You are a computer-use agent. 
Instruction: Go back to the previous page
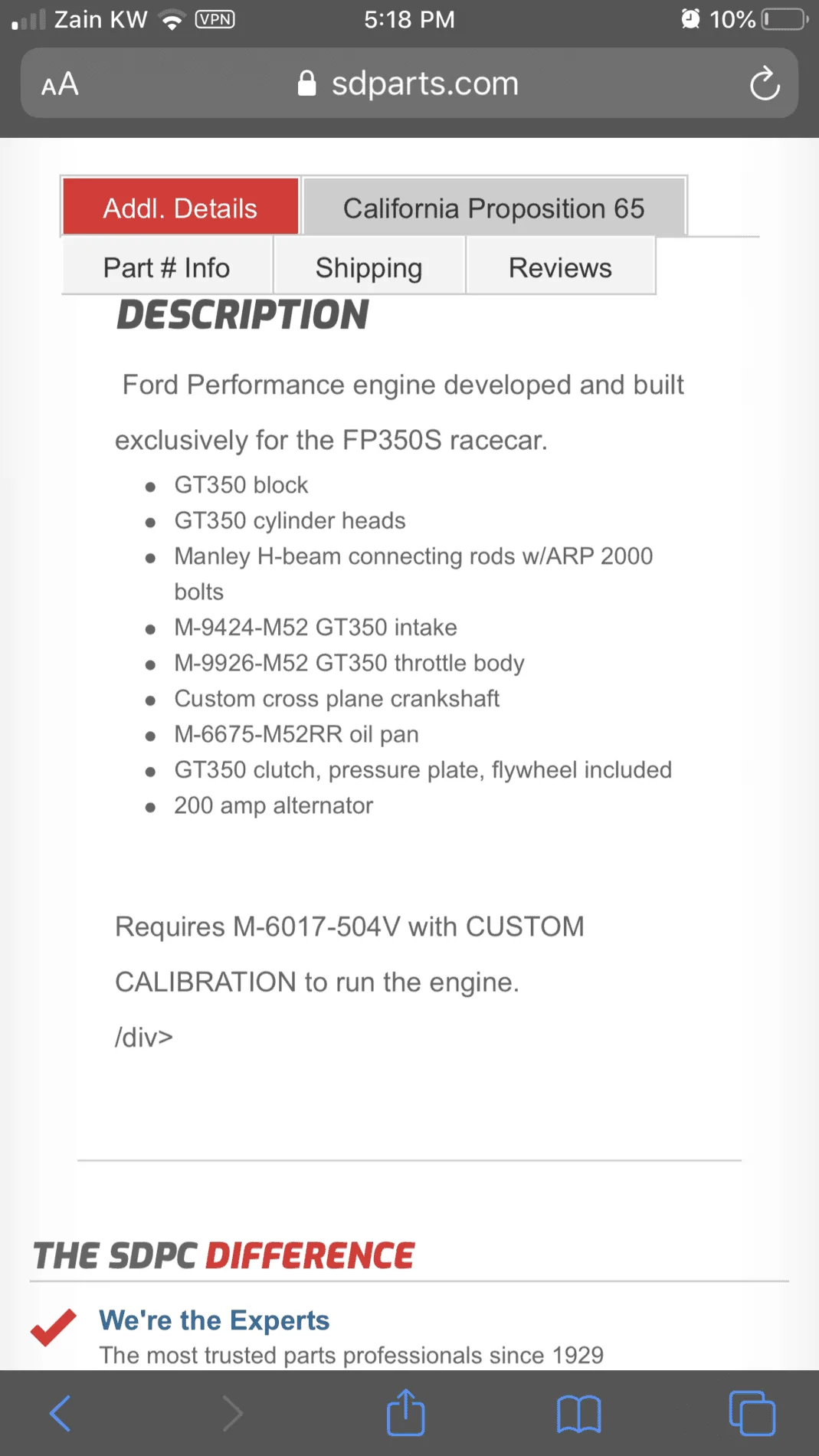pos(61,1412)
